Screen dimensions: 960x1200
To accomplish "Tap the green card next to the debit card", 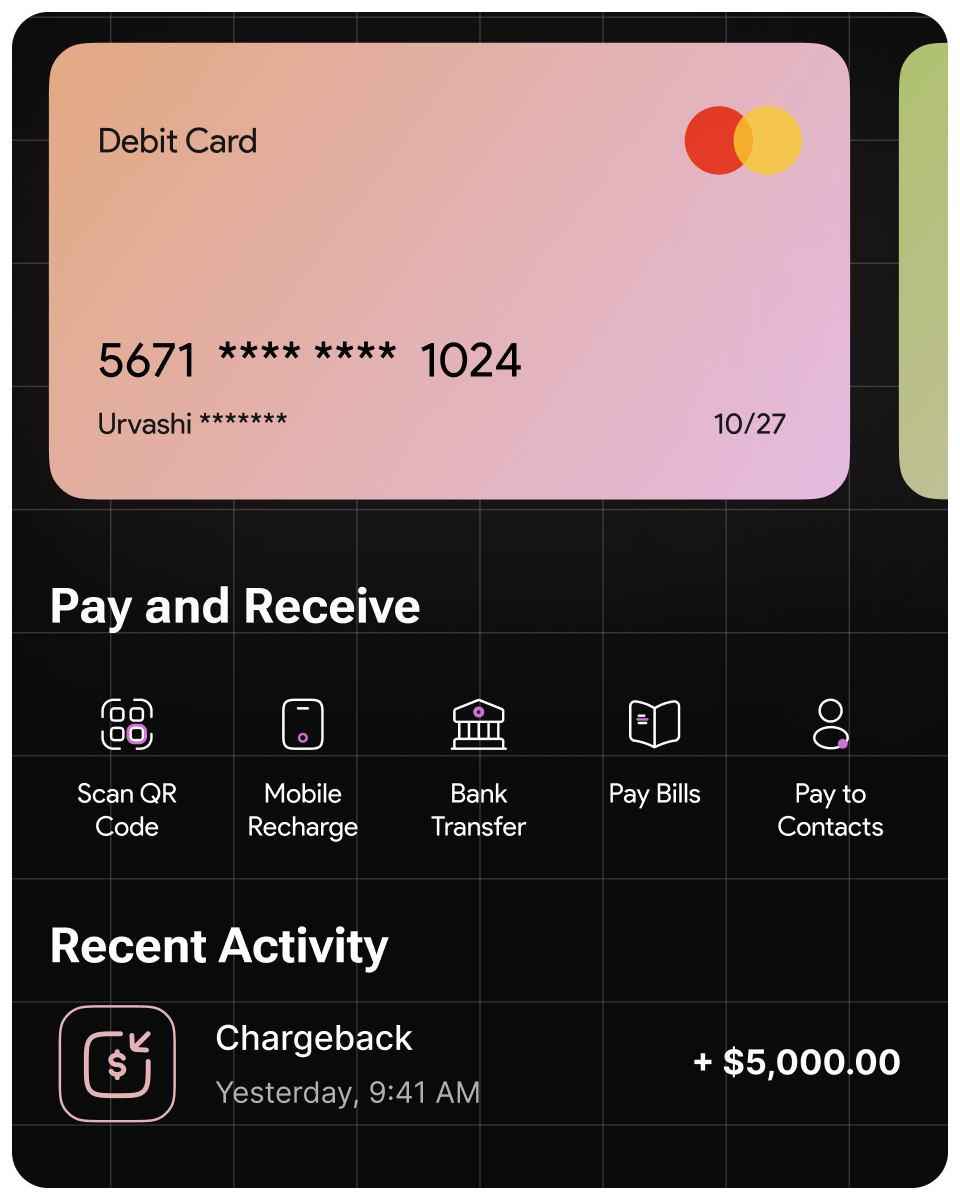I will click(x=926, y=271).
